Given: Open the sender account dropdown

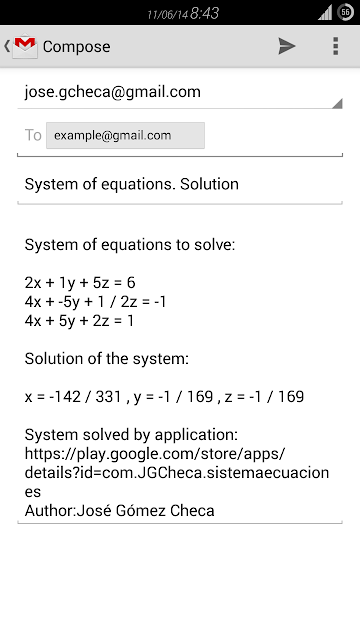Looking at the screenshot, I should coord(180,93).
